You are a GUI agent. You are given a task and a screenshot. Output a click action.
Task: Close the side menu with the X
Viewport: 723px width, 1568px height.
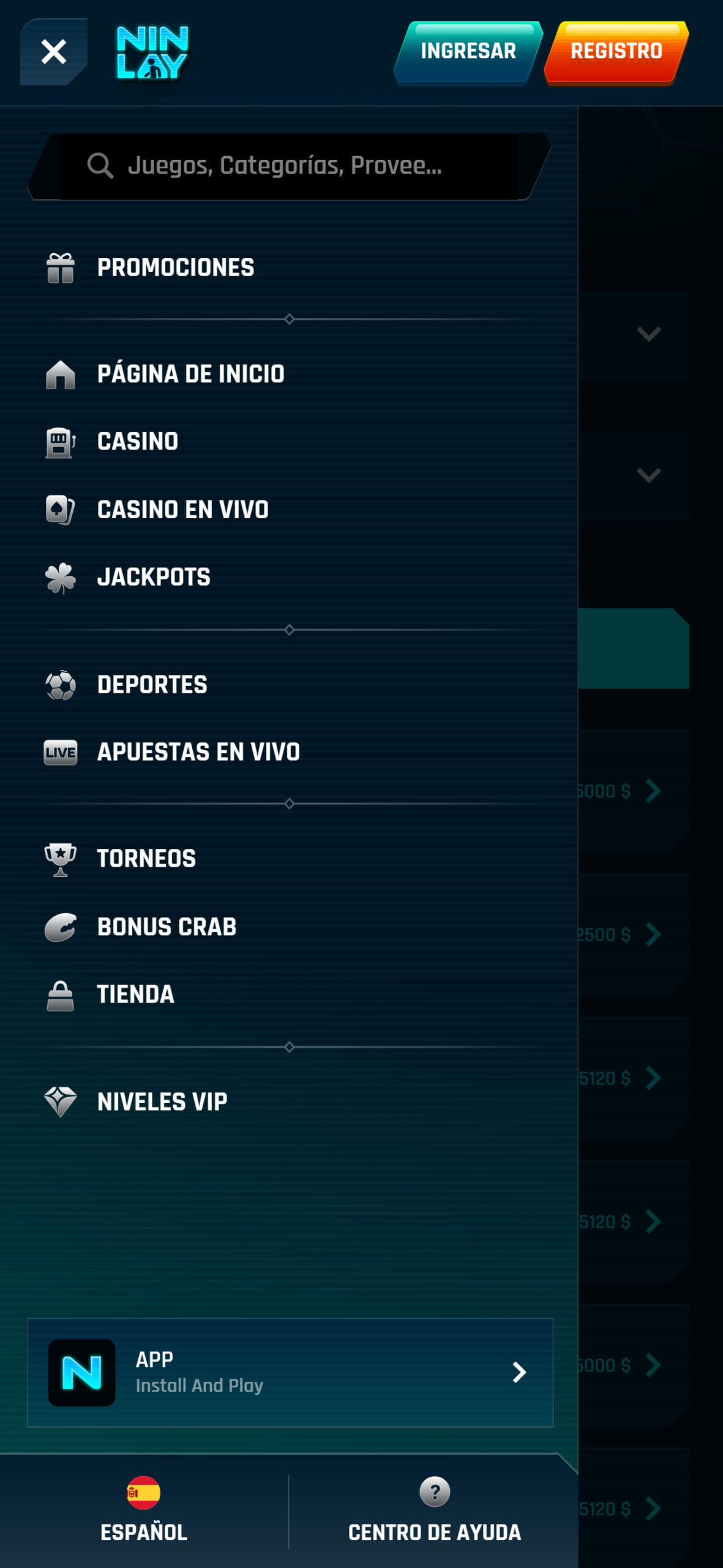click(x=54, y=51)
